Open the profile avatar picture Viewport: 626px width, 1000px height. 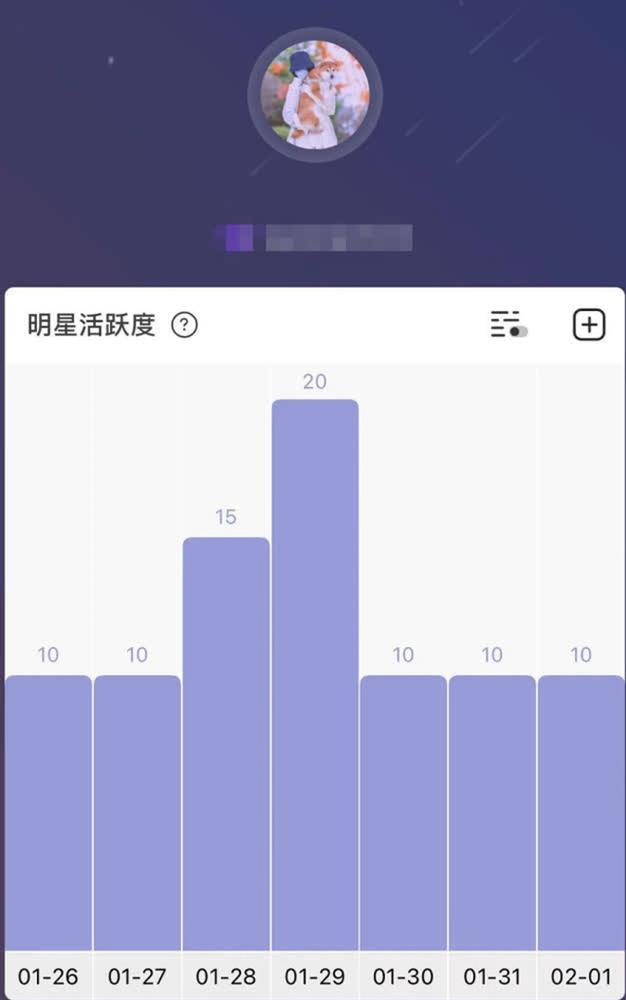315,95
